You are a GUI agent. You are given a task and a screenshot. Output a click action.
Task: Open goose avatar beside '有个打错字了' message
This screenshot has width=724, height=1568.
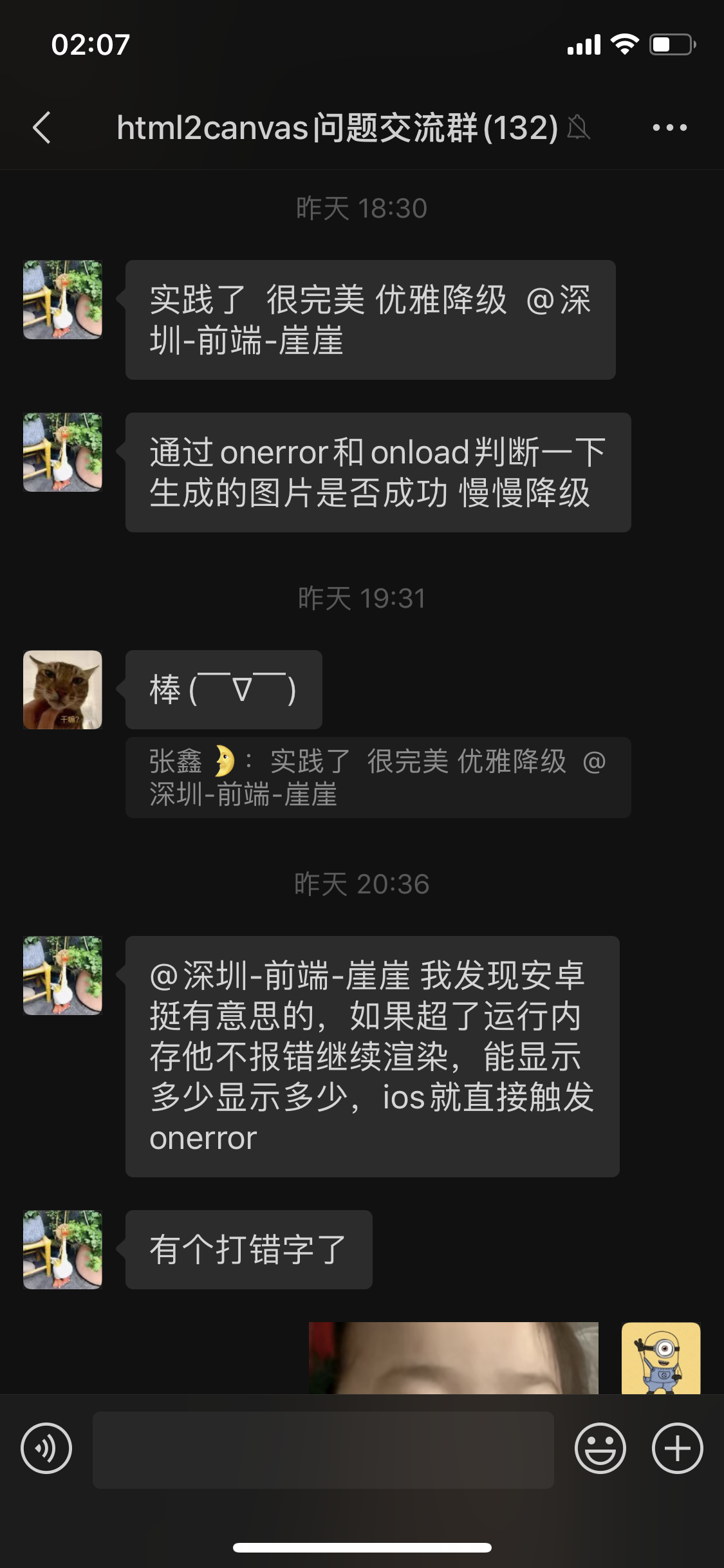[x=62, y=1249]
